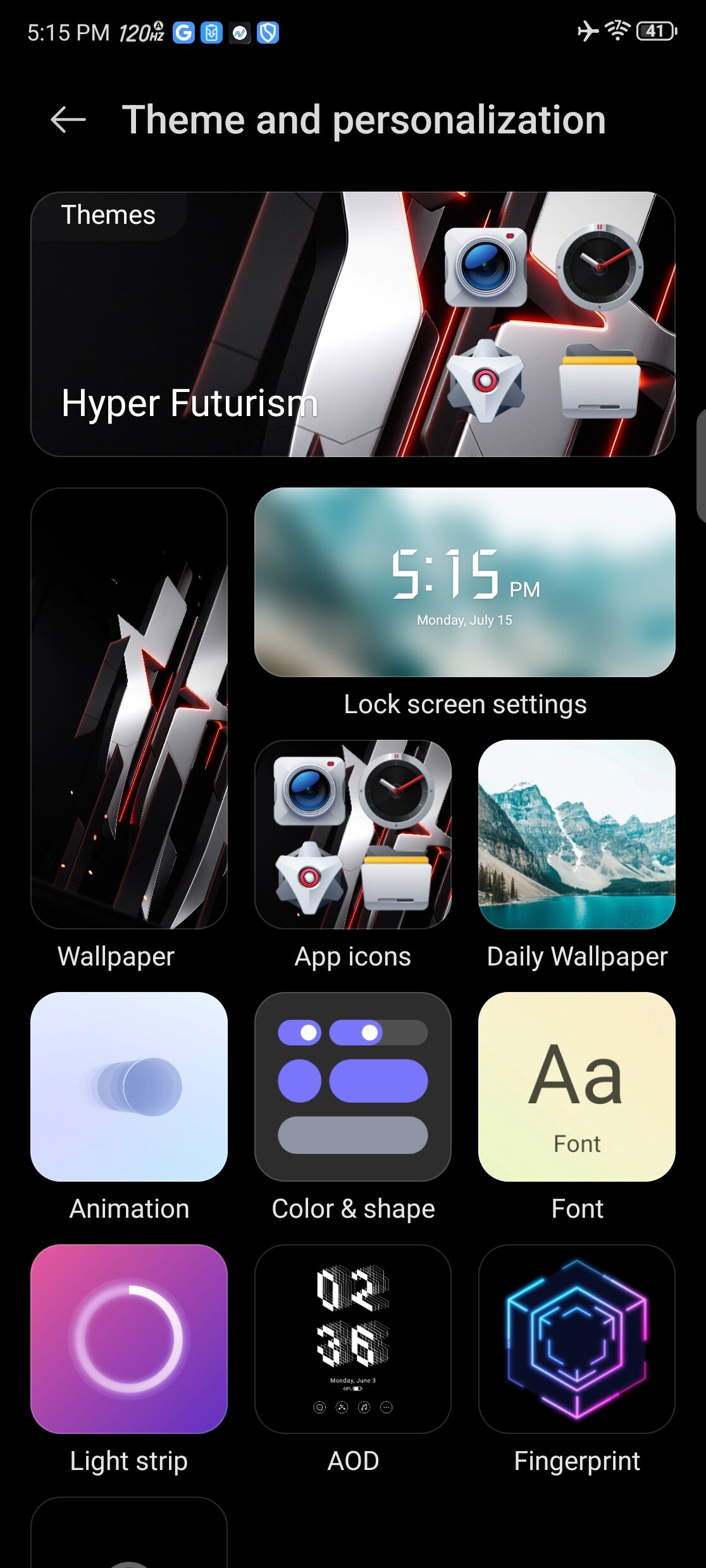Image resolution: width=706 pixels, height=1568 pixels.
Task: Open Wallpaper settings
Action: [129, 708]
